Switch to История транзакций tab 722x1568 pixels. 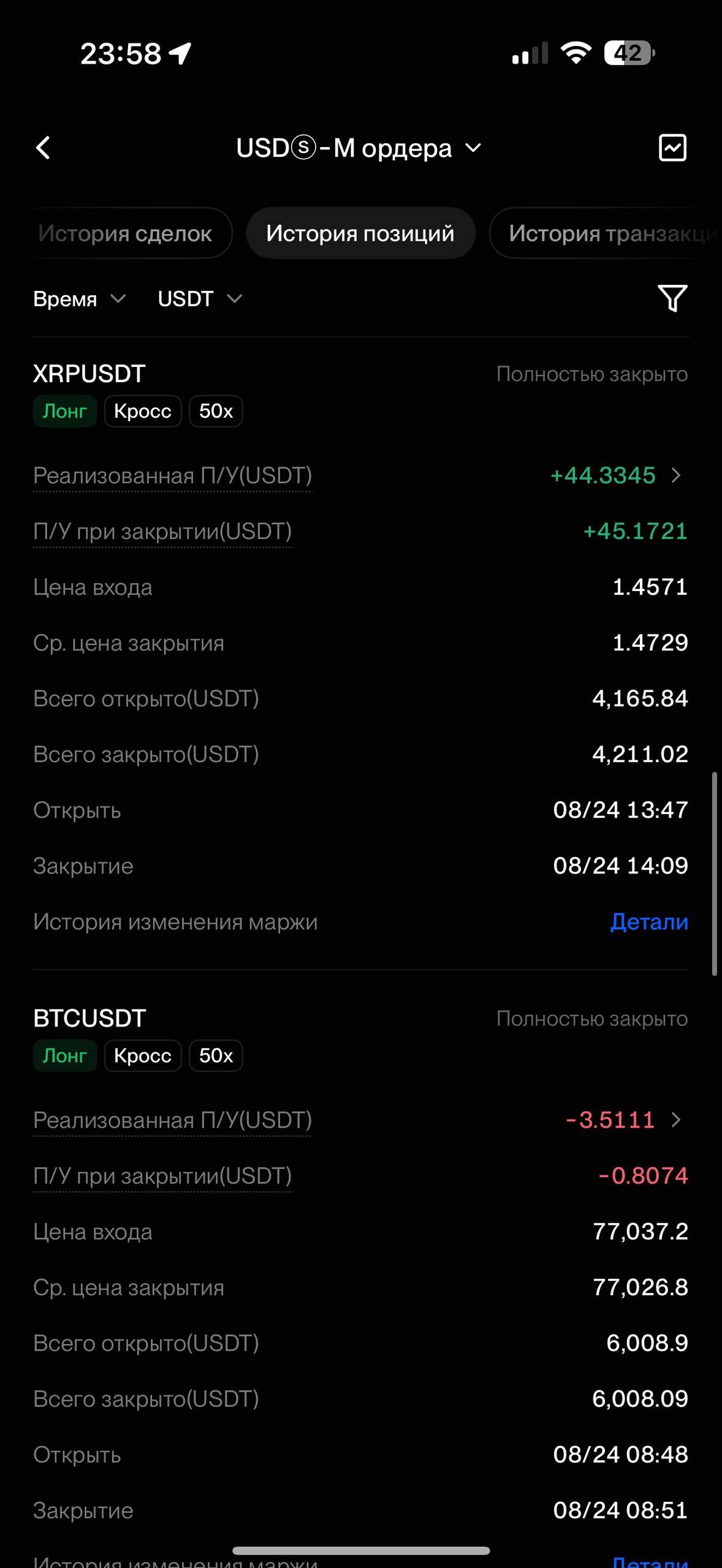click(x=606, y=233)
